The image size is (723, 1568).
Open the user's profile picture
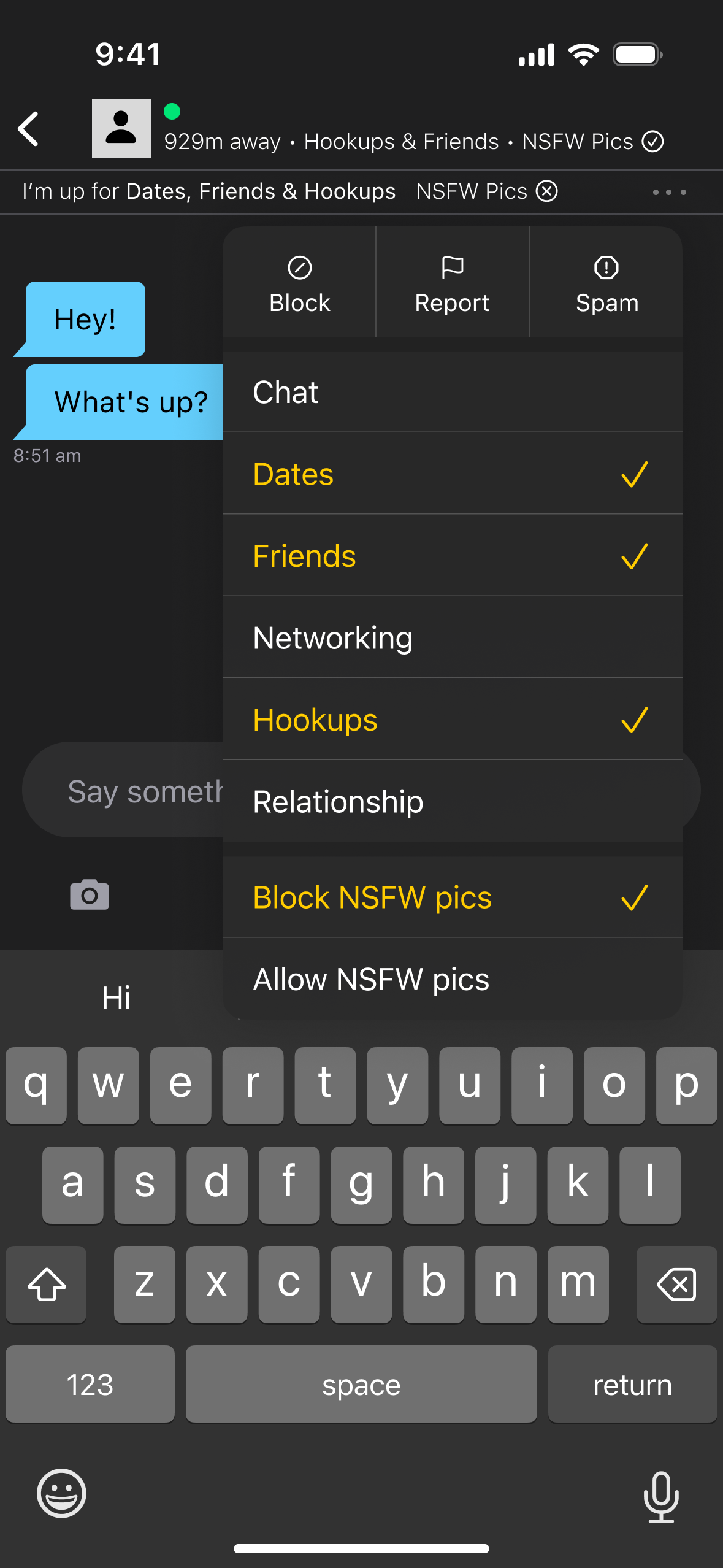point(121,129)
